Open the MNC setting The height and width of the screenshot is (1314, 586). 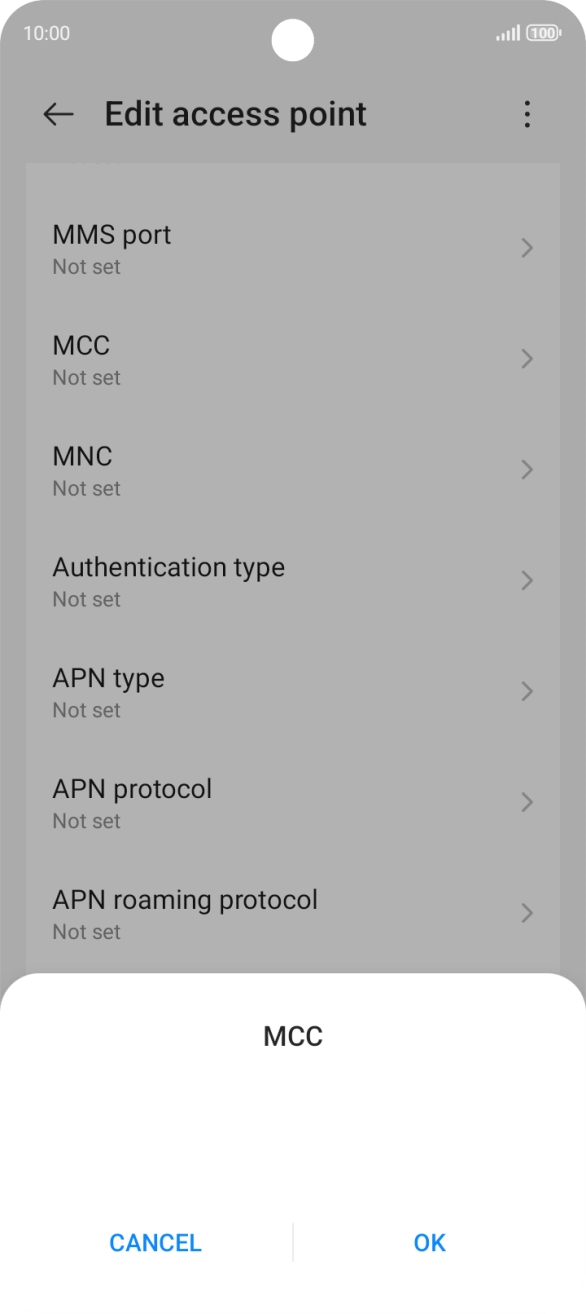click(293, 470)
